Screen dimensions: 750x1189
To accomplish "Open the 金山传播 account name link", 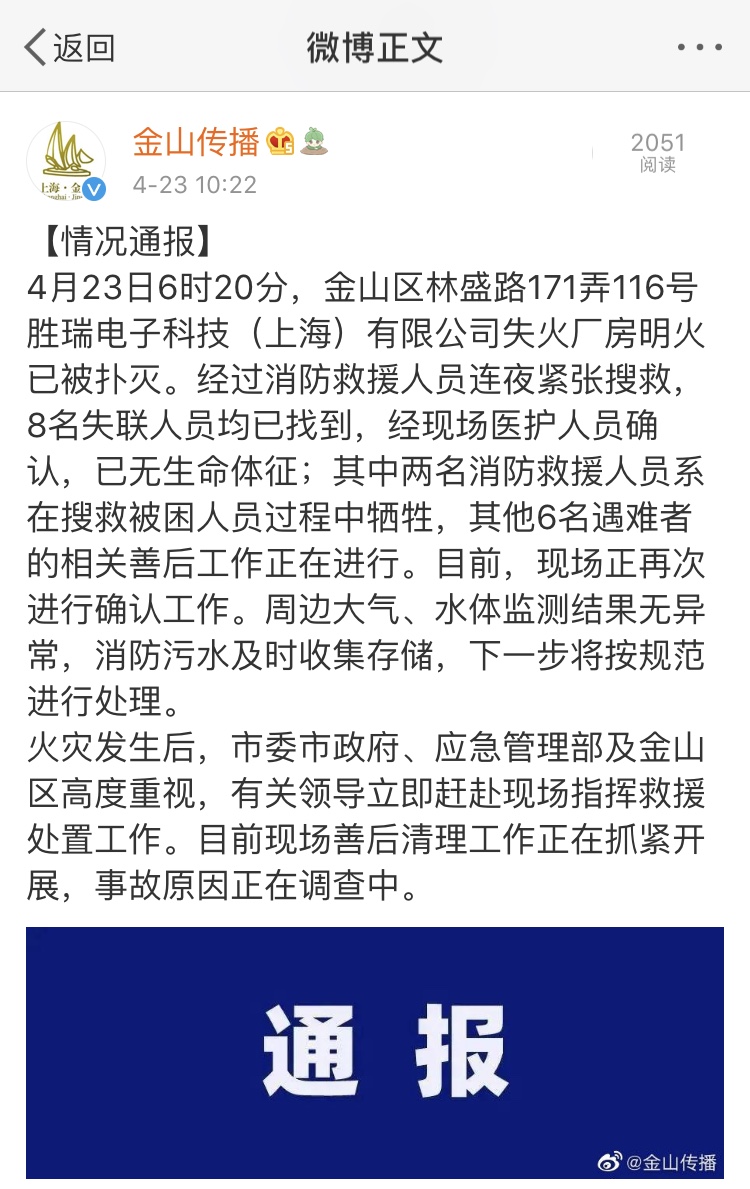I will [196, 143].
